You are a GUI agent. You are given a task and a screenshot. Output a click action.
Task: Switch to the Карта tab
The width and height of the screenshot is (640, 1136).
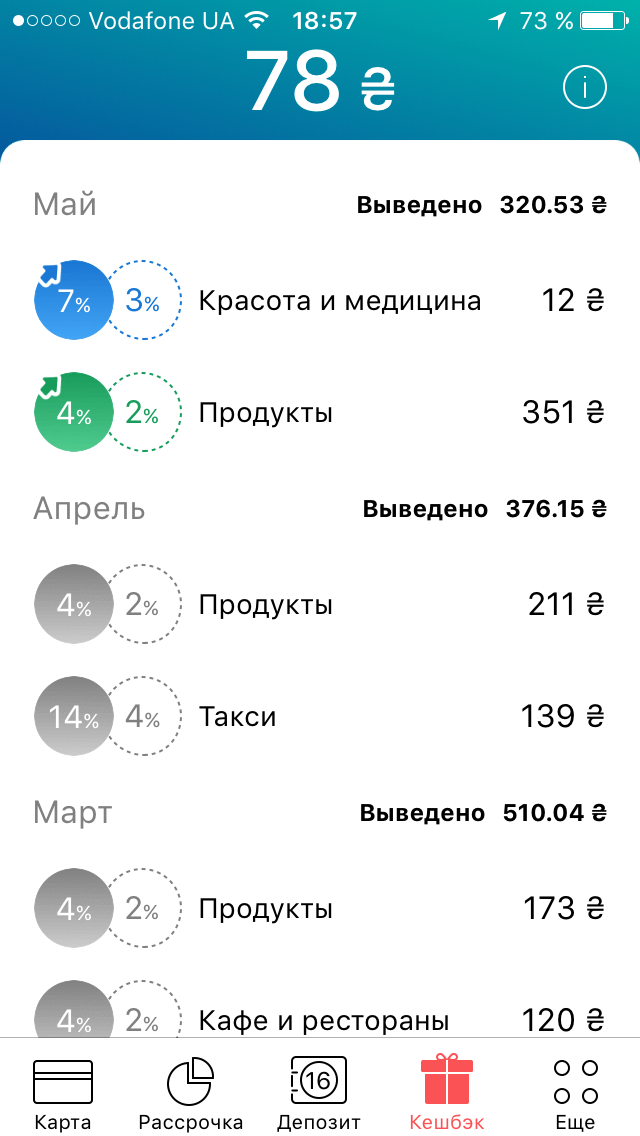[63, 1095]
